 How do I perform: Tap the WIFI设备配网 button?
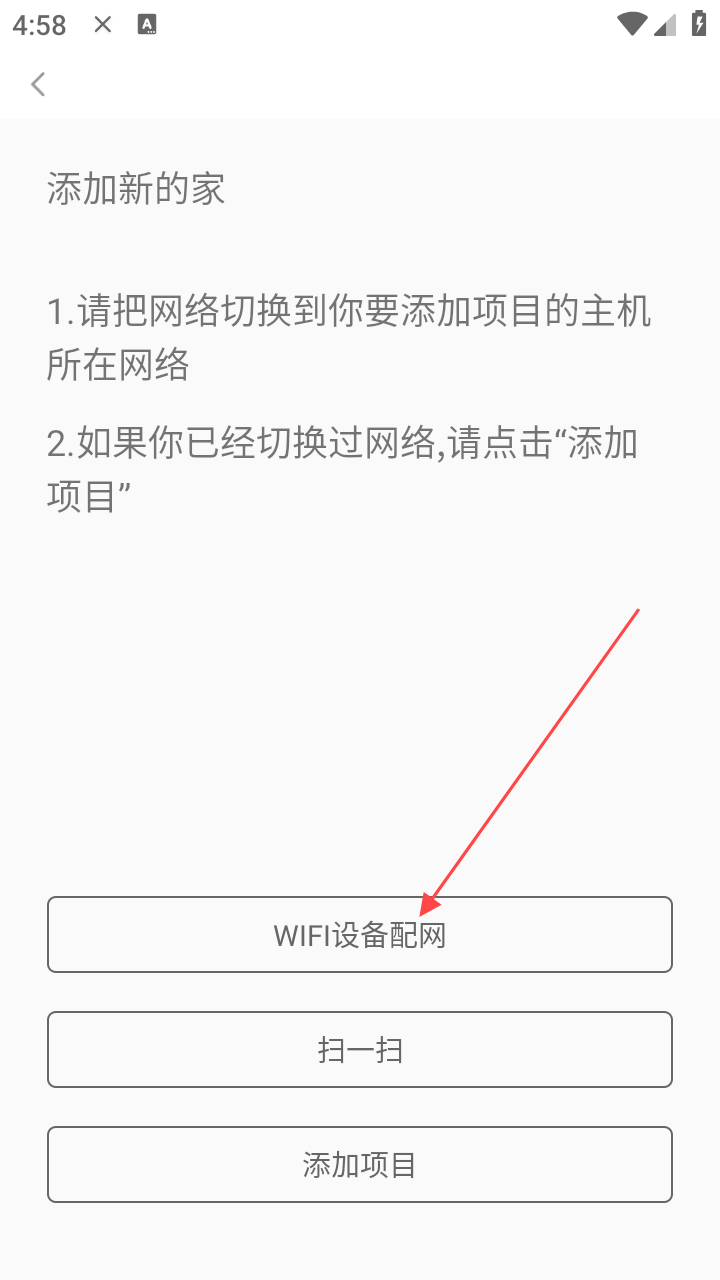360,934
